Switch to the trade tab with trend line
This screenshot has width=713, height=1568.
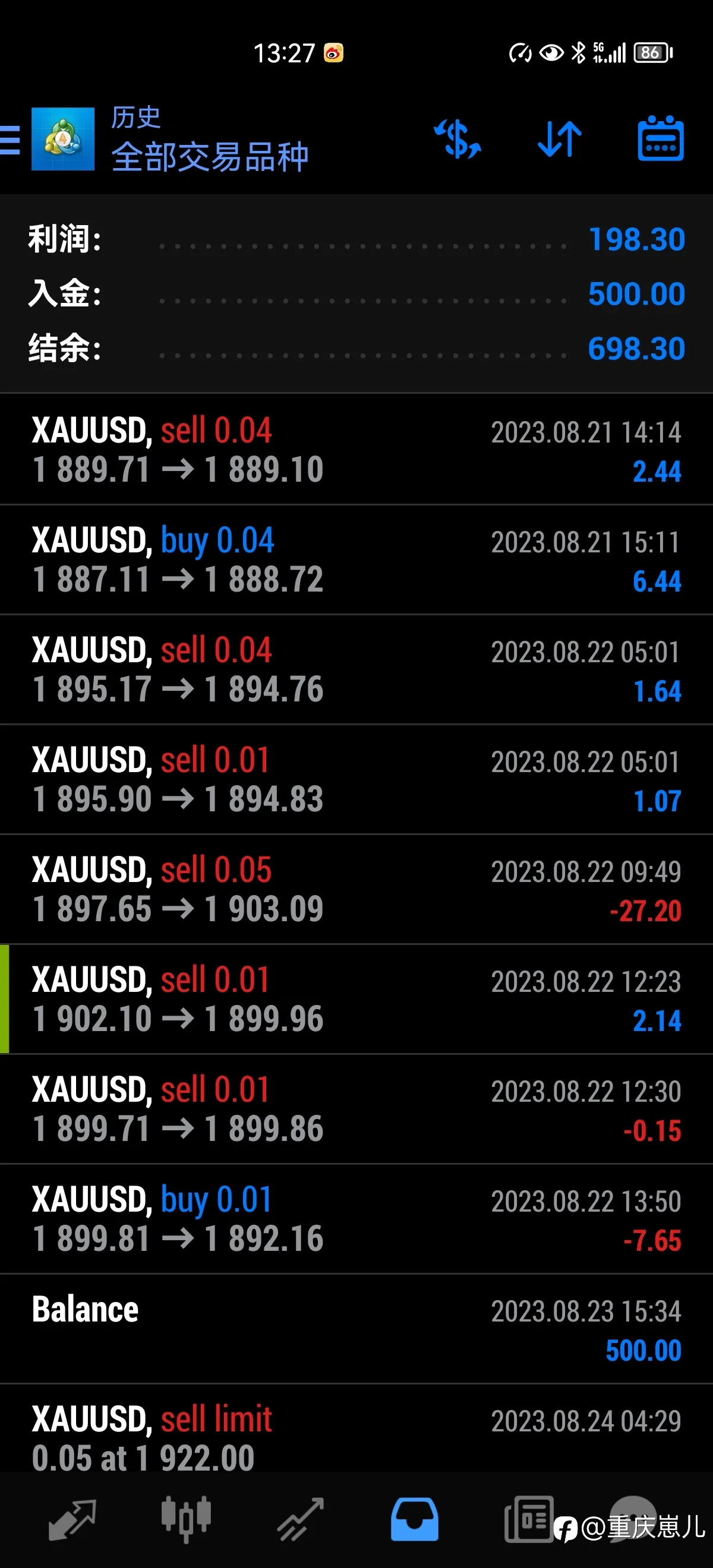click(301, 1520)
